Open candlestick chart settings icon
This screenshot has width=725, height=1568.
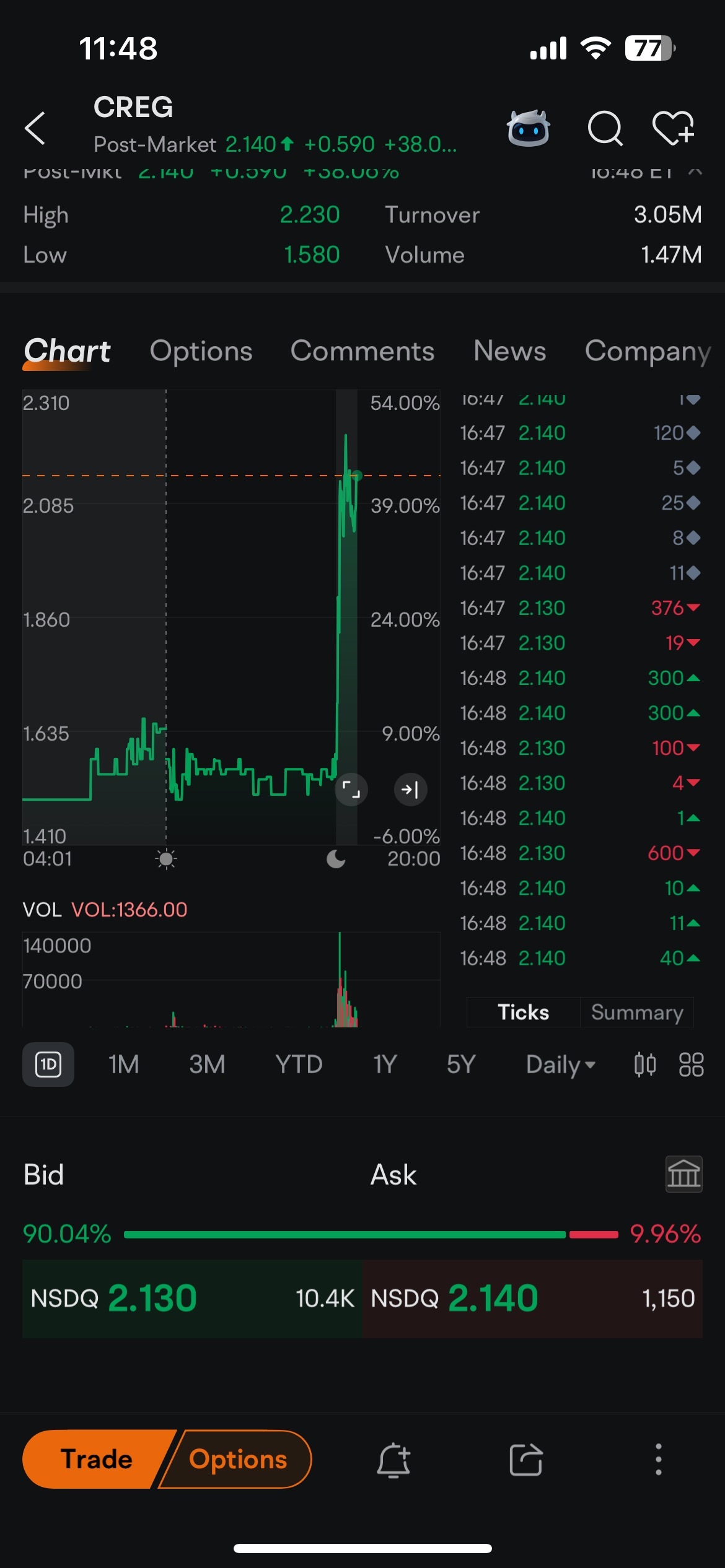[645, 1065]
